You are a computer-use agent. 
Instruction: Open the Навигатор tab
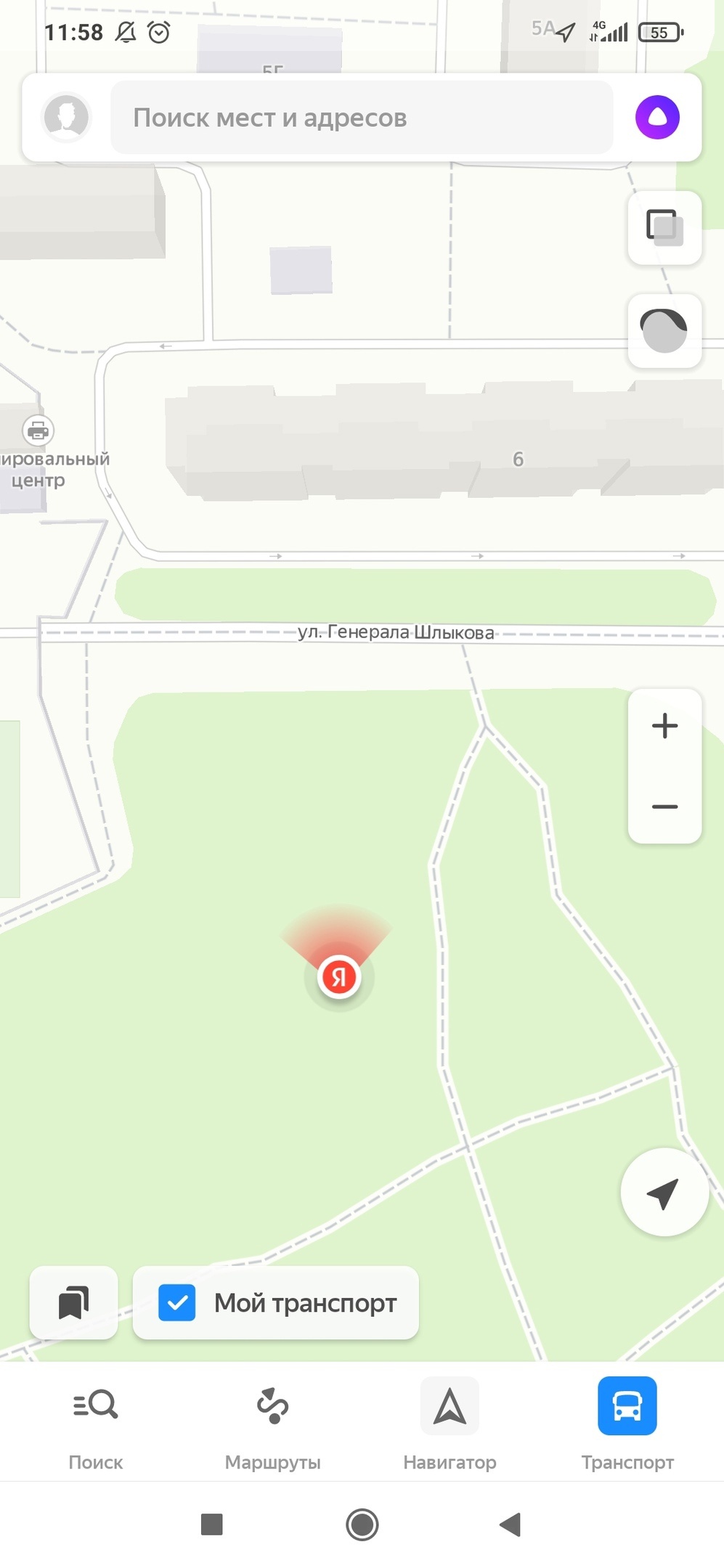pos(450,1423)
